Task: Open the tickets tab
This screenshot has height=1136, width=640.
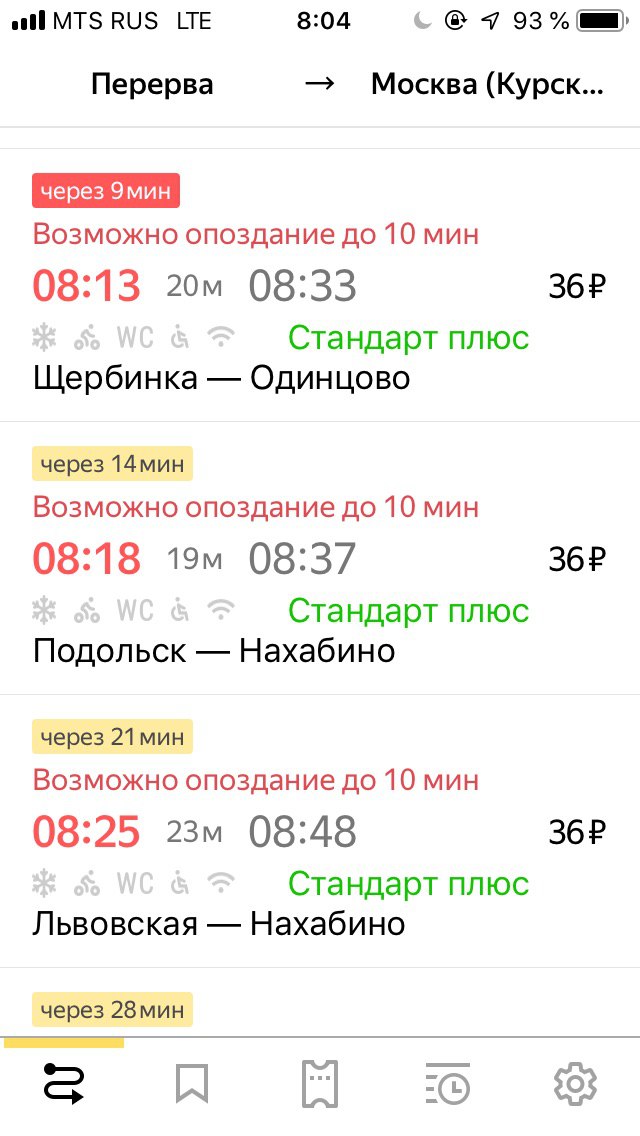Action: (x=320, y=1084)
